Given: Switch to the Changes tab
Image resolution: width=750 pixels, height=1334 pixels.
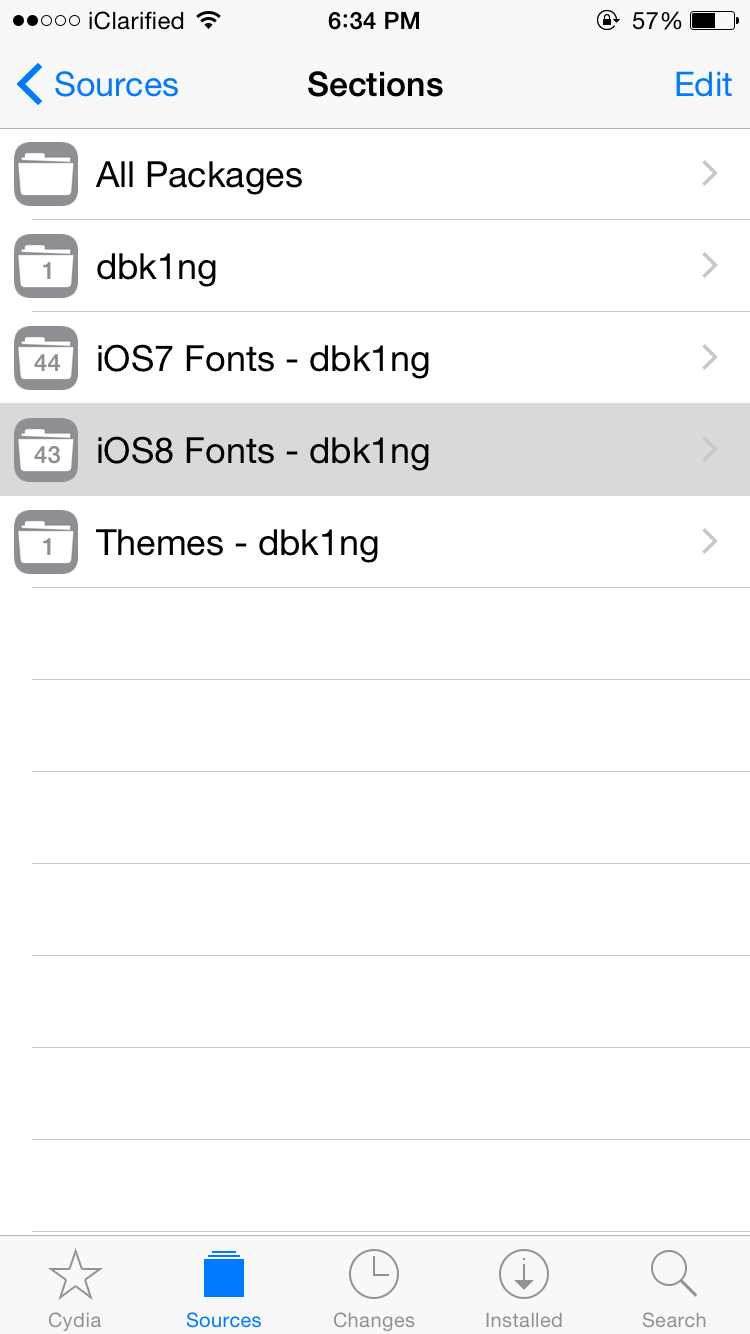Looking at the screenshot, I should [374, 1288].
